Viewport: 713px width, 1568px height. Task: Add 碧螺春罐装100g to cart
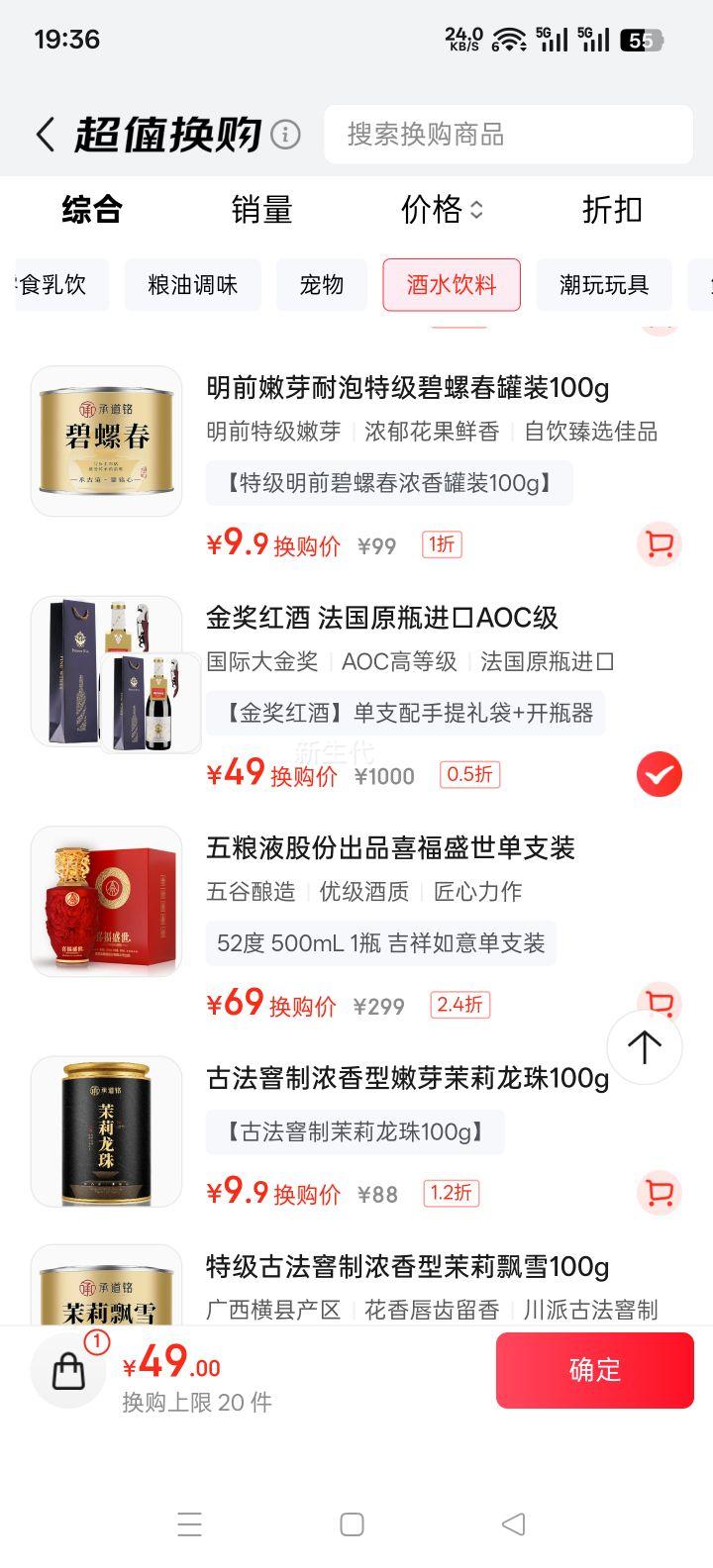tap(659, 543)
